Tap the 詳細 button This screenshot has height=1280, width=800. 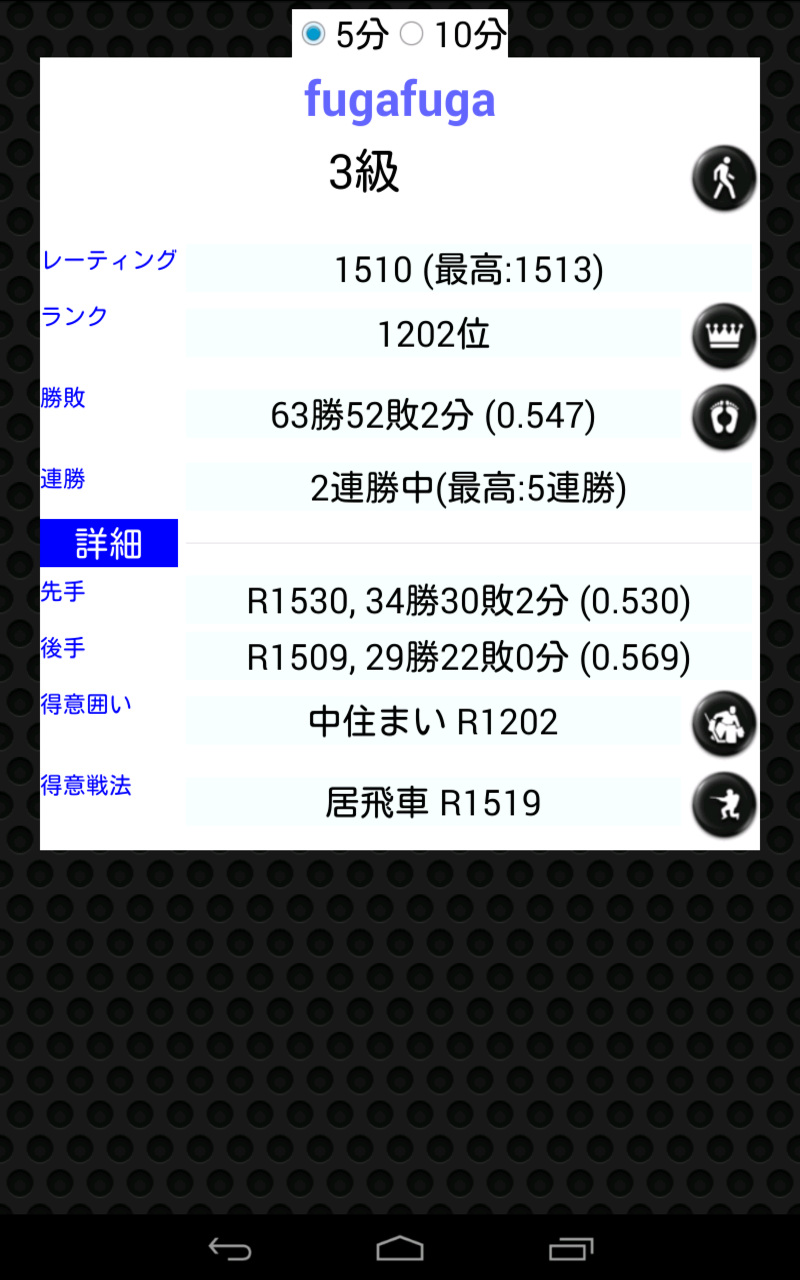[109, 543]
